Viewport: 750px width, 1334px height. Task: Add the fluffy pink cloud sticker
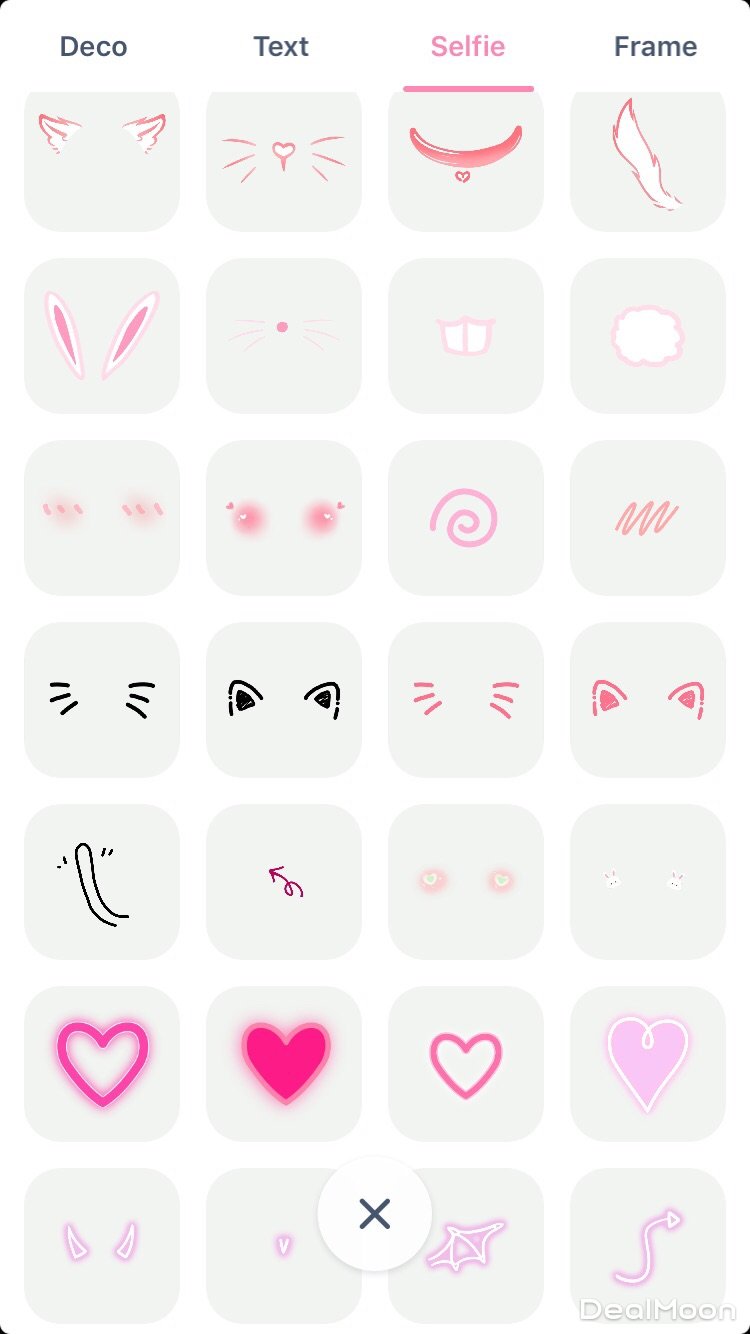coord(647,335)
